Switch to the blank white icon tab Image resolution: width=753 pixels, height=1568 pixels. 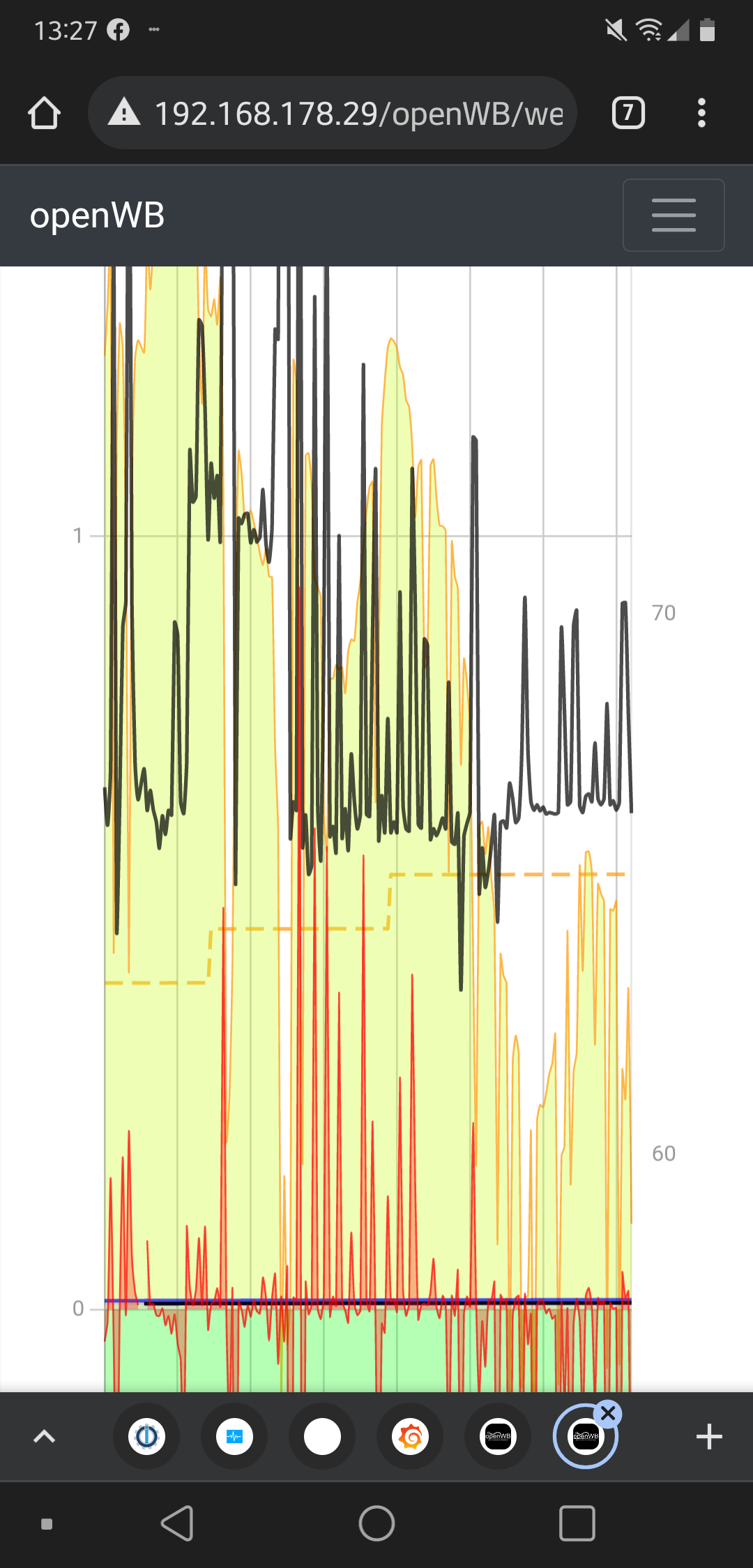click(x=322, y=1436)
